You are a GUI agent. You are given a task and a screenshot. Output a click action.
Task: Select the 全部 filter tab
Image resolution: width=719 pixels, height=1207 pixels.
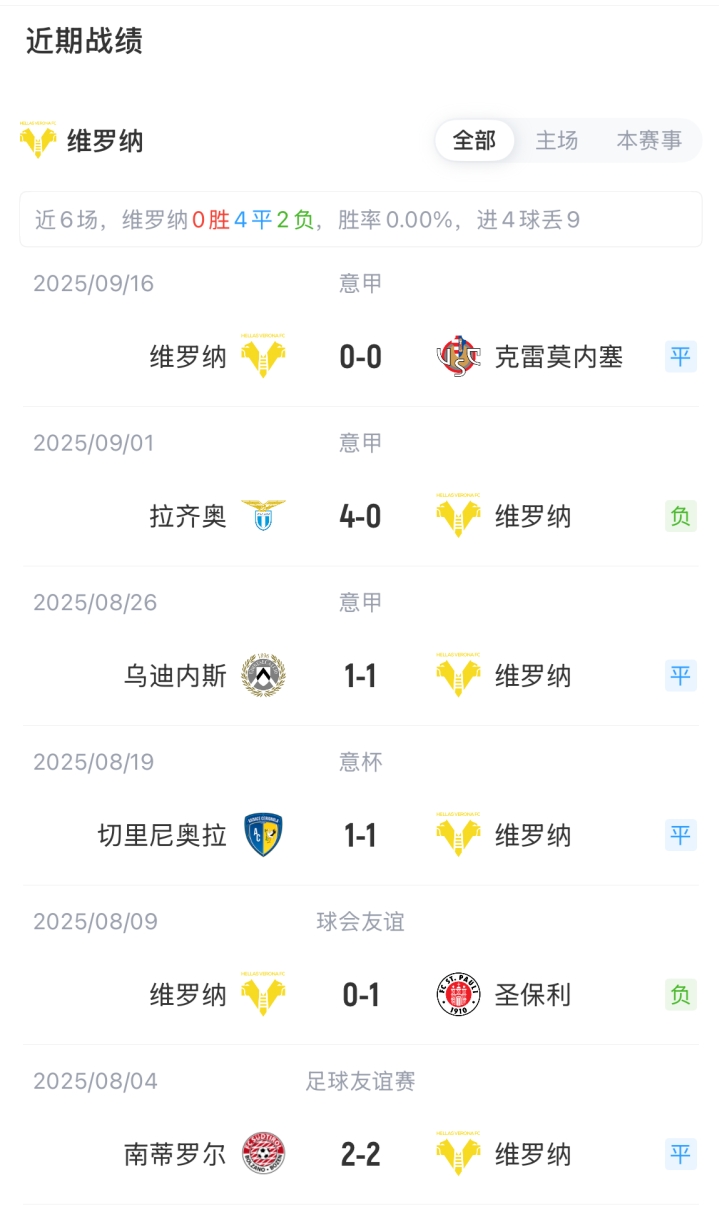474,141
